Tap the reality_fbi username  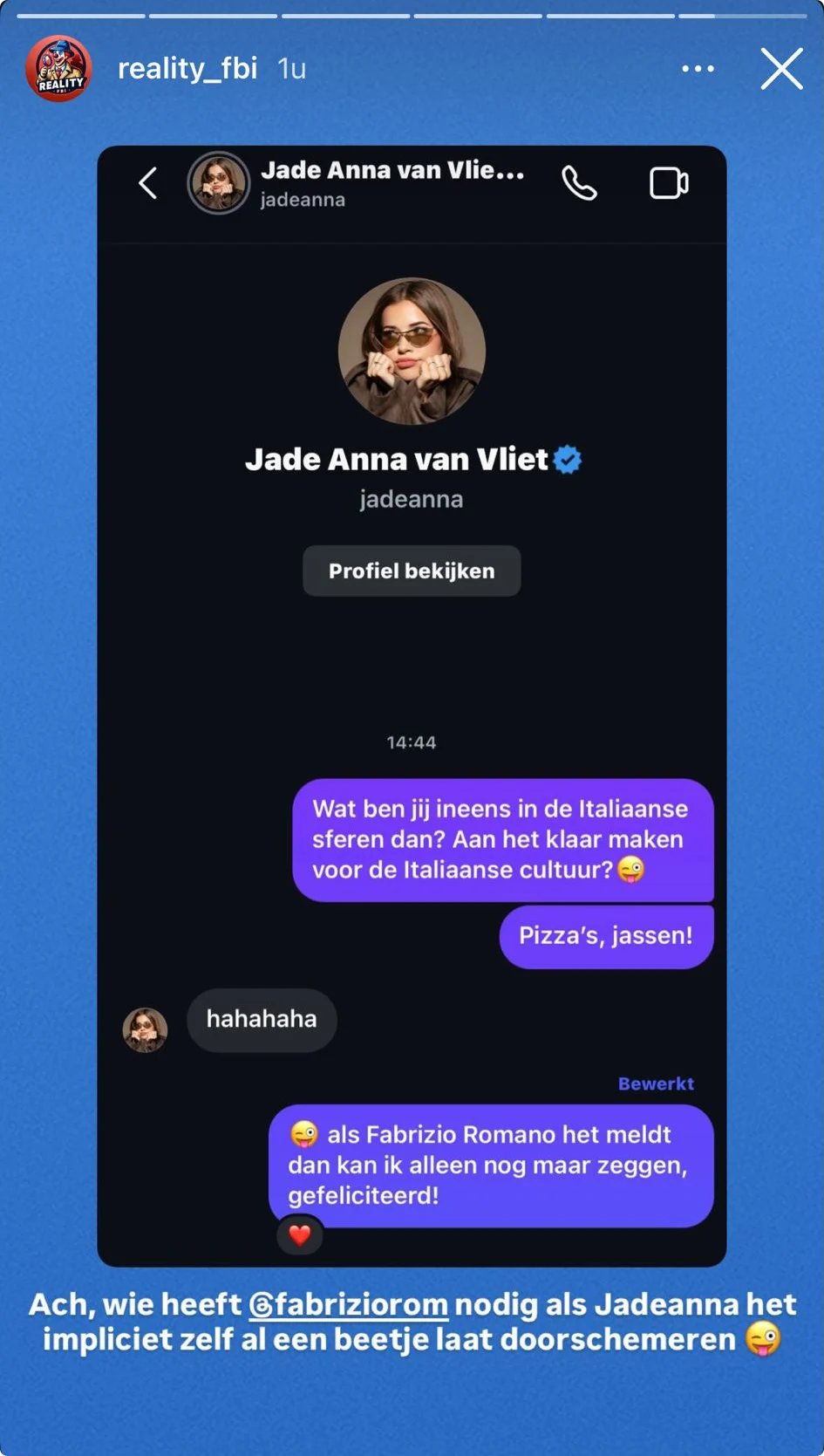click(x=187, y=69)
